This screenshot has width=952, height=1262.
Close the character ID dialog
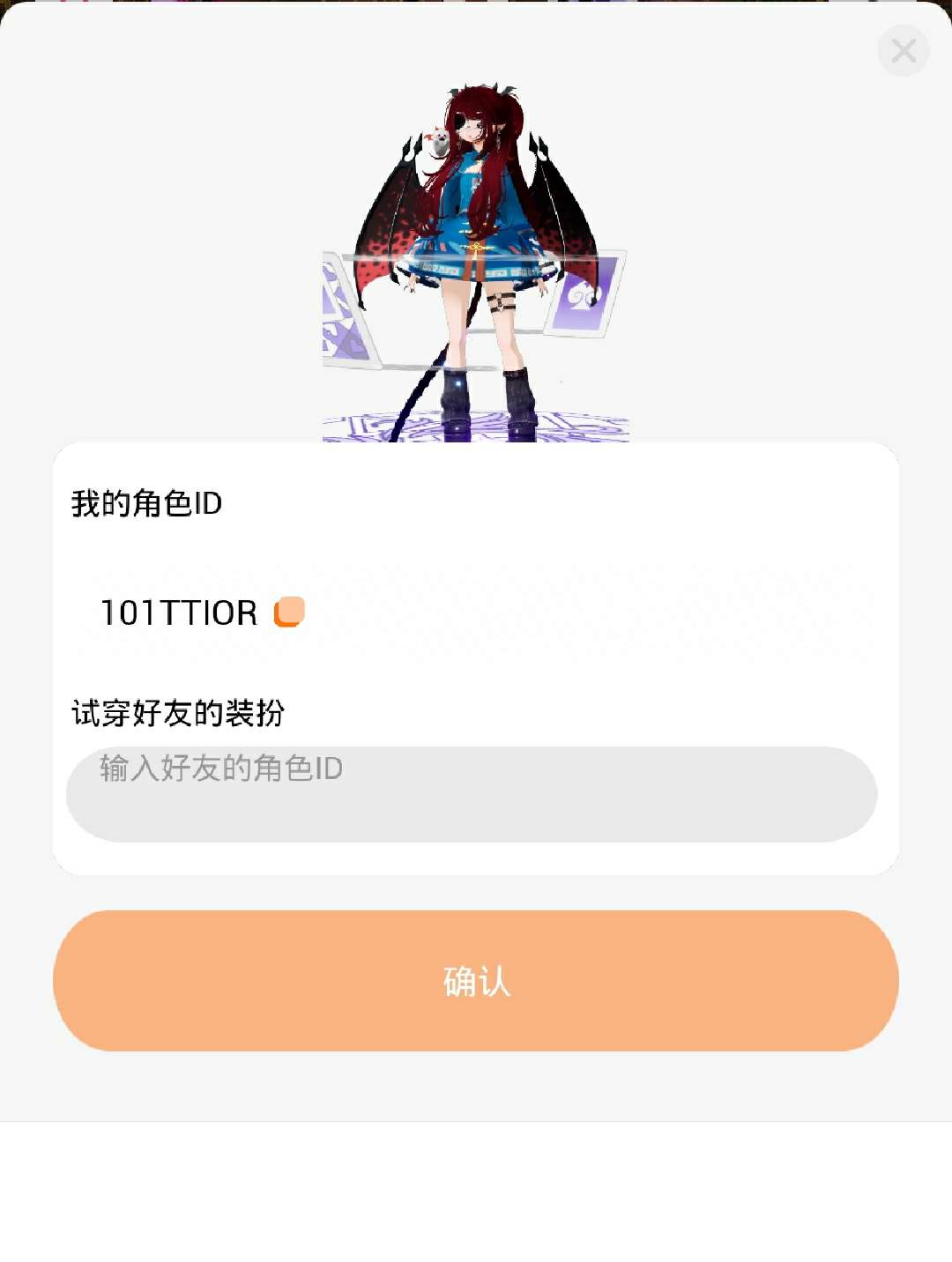pos(904,51)
